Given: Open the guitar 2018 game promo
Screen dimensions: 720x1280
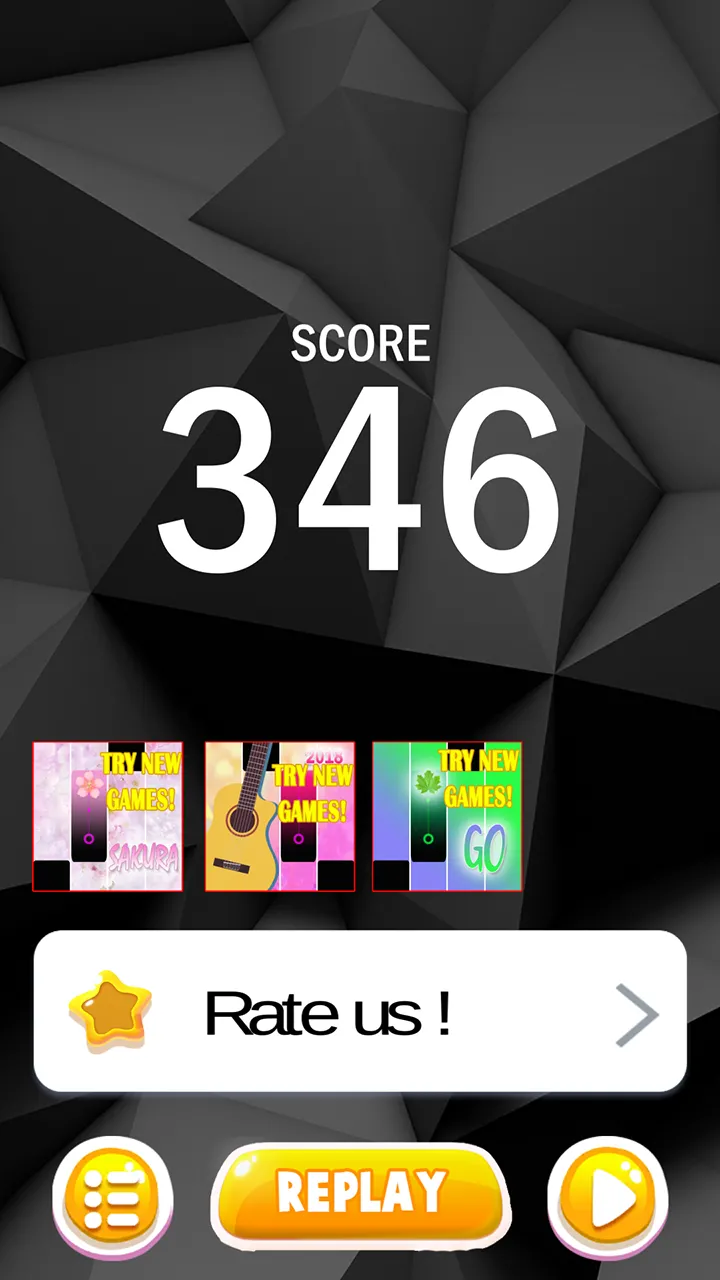Looking at the screenshot, I should coord(280,817).
